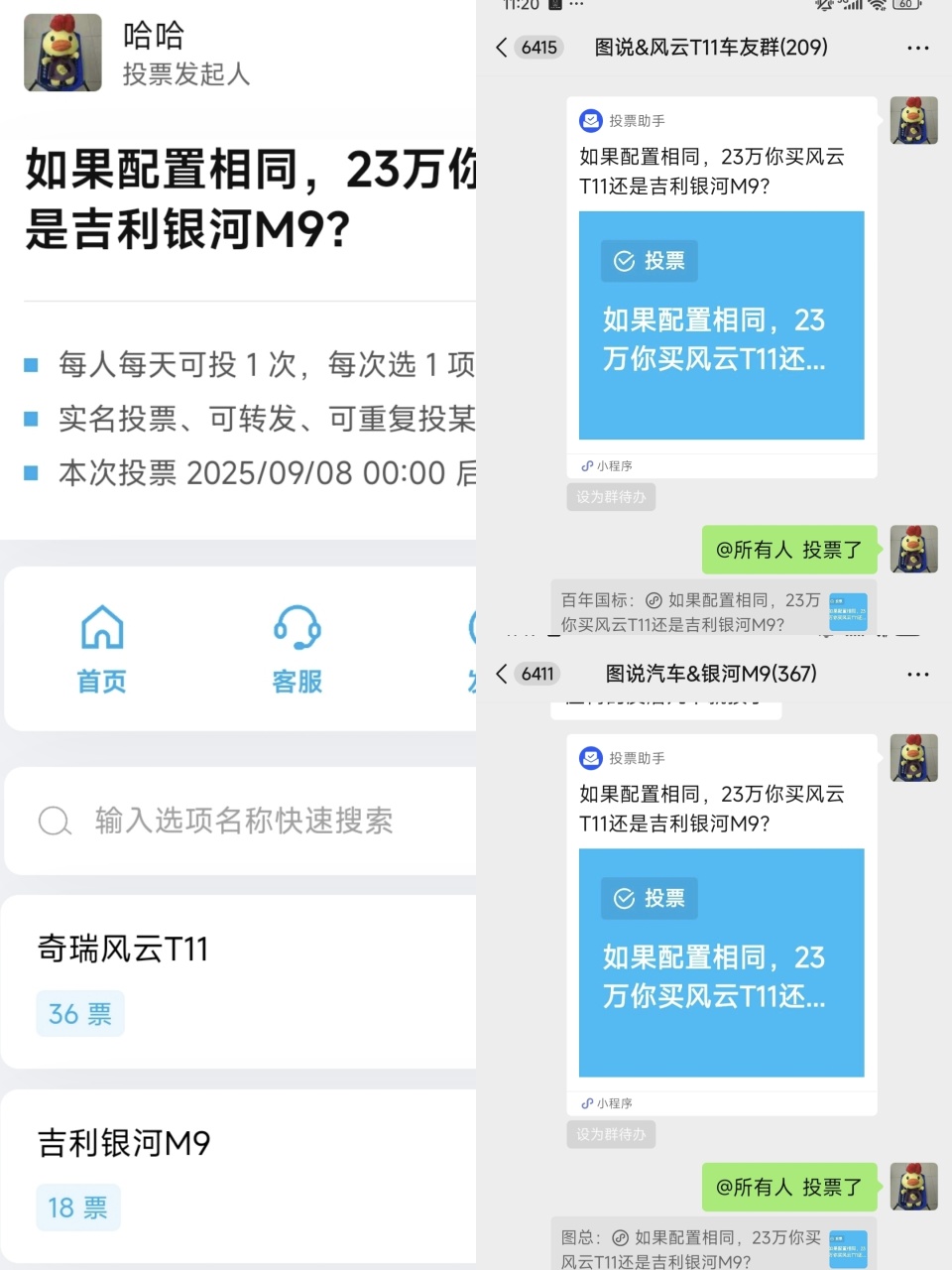Tap the 6411 unread count badge
Viewport: 952px width, 1270px height.
pos(537,674)
